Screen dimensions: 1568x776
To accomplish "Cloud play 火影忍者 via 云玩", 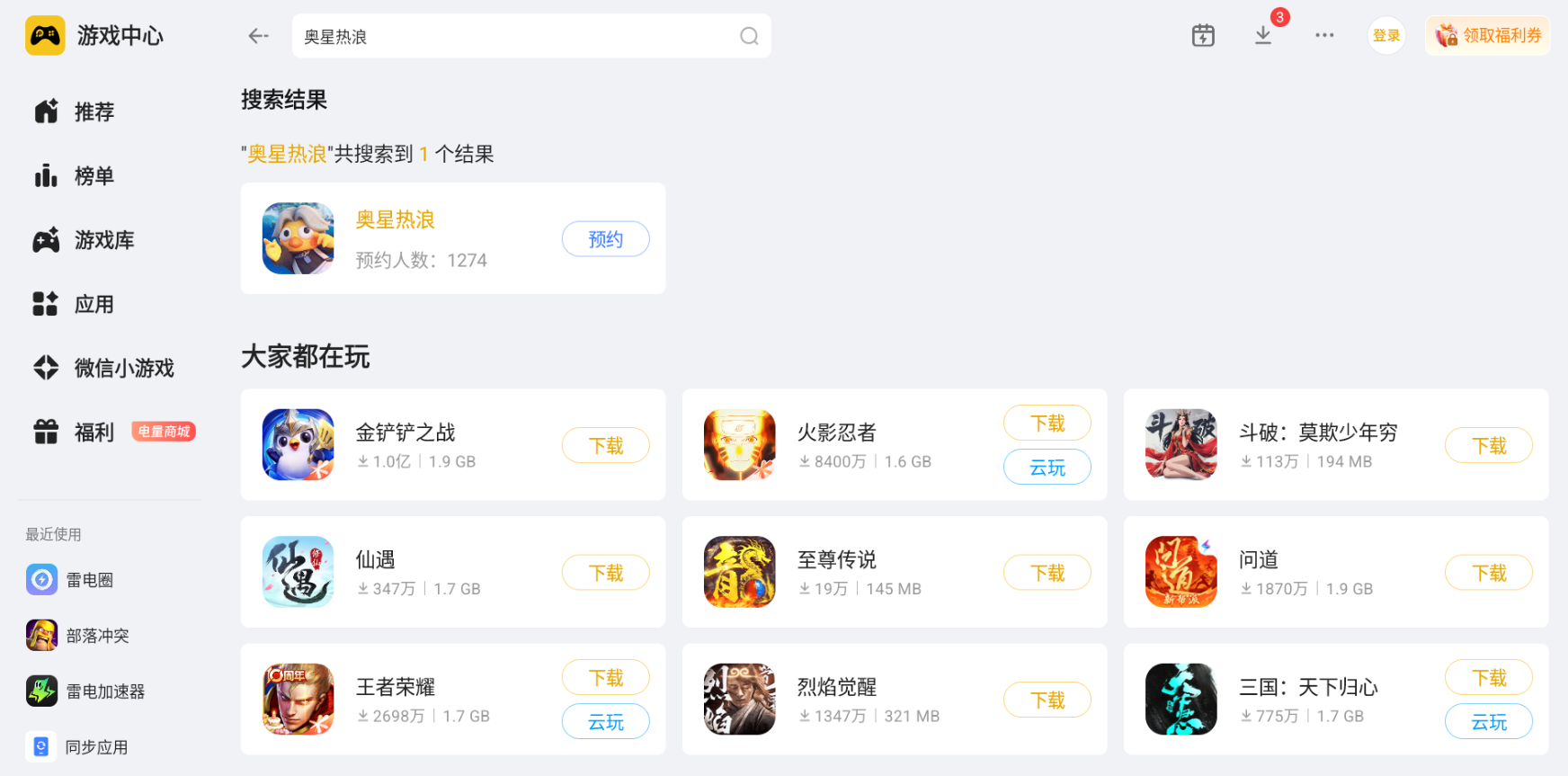I will [x=1047, y=468].
